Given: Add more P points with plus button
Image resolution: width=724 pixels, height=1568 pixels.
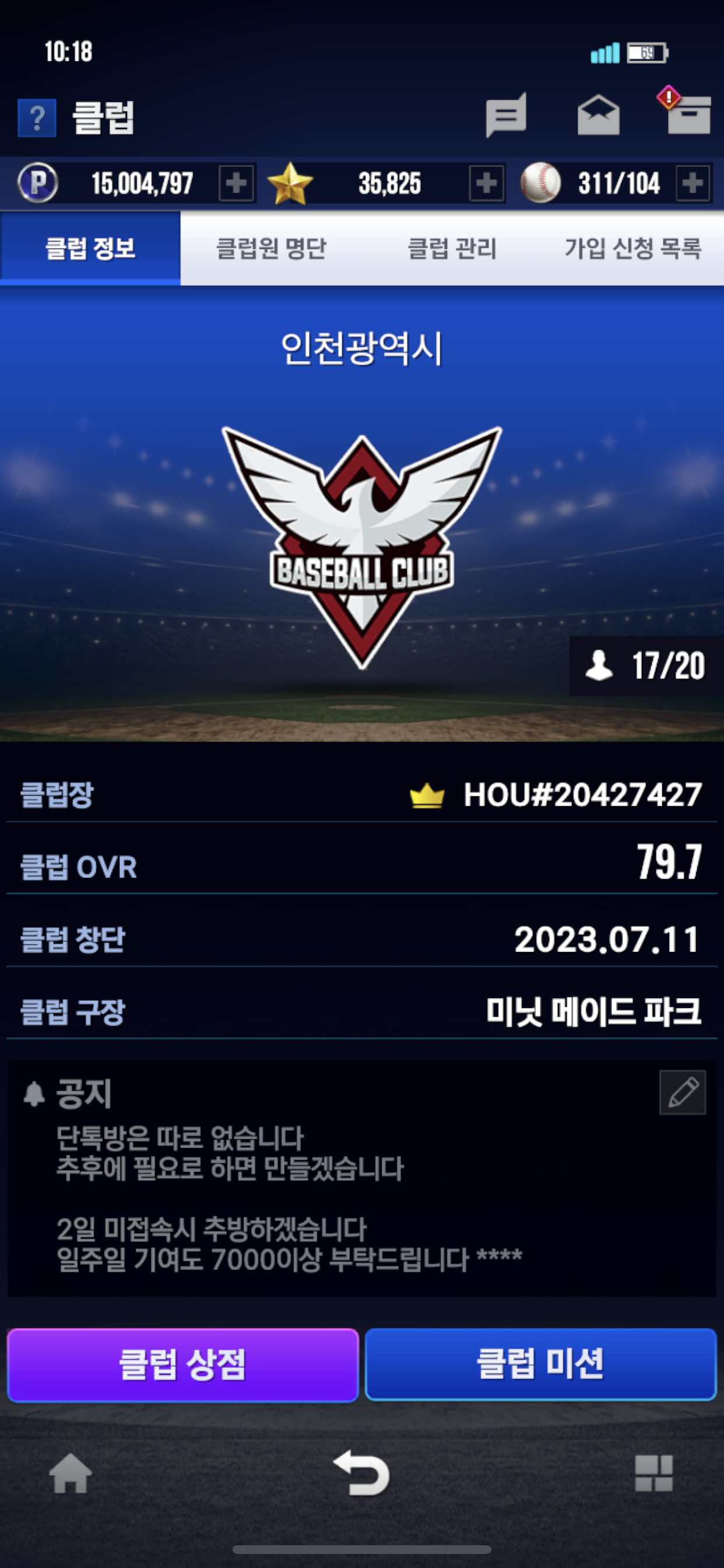Looking at the screenshot, I should [236, 183].
